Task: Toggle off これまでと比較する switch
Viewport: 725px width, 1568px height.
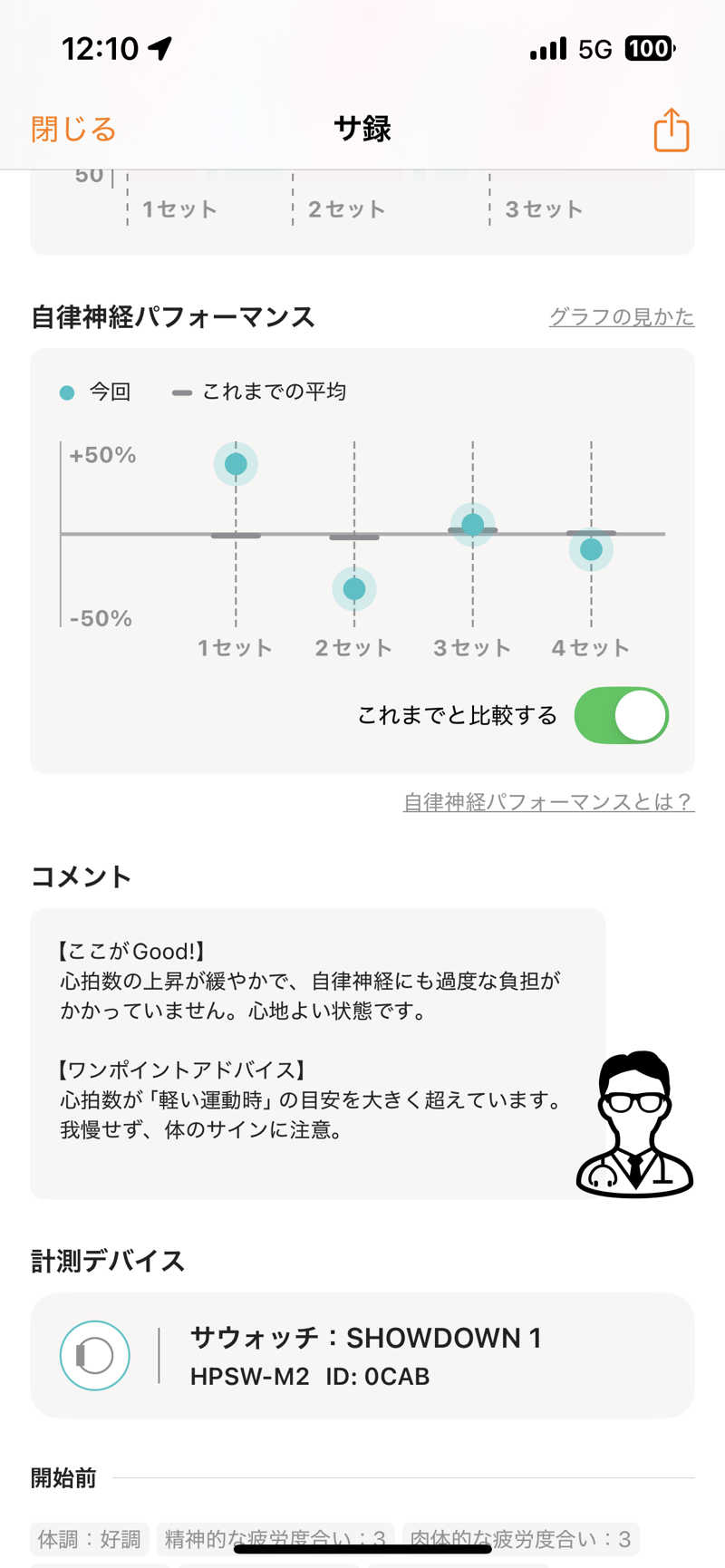Action: pos(621,715)
